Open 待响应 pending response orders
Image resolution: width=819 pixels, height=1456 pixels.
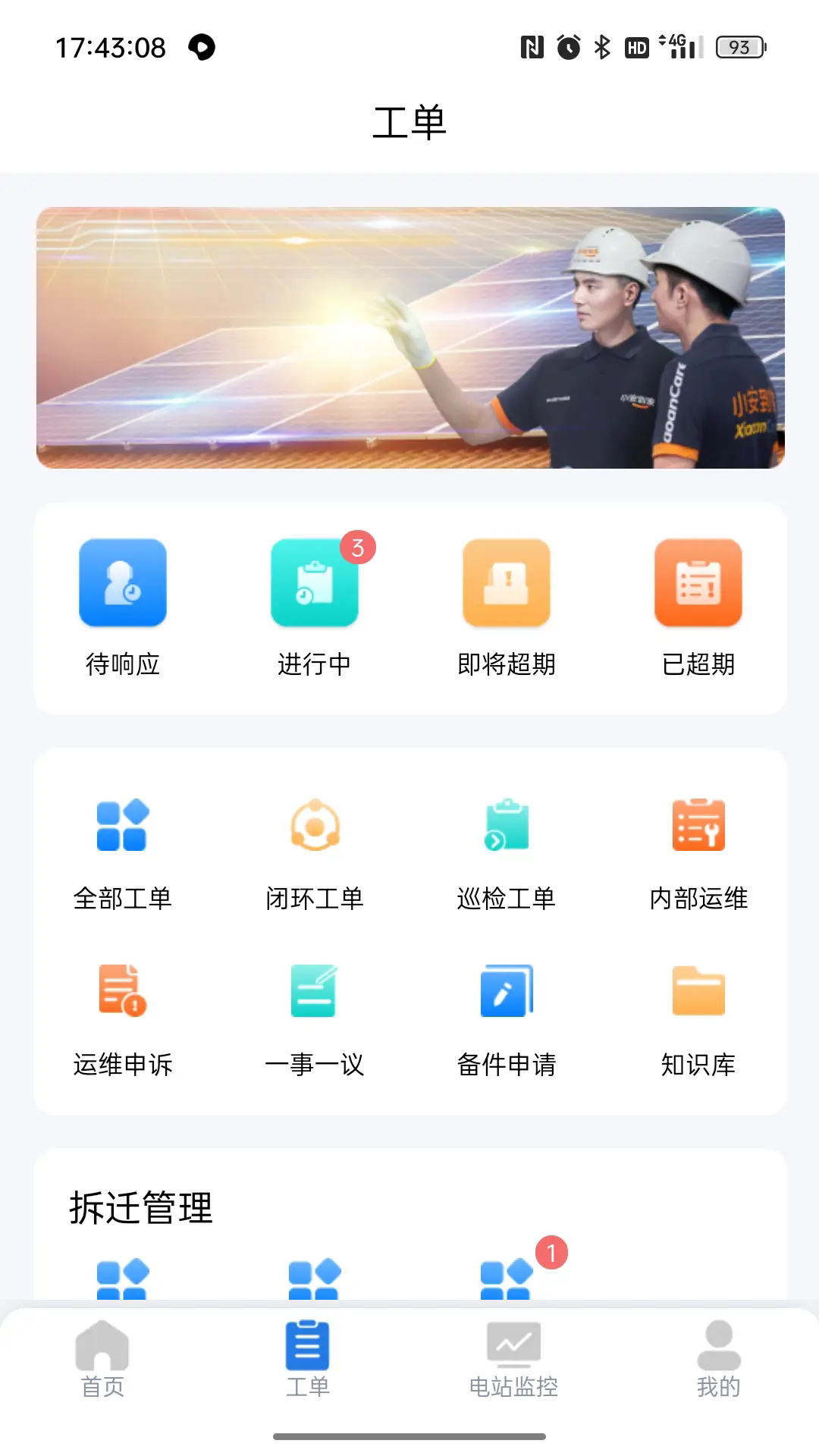122,607
